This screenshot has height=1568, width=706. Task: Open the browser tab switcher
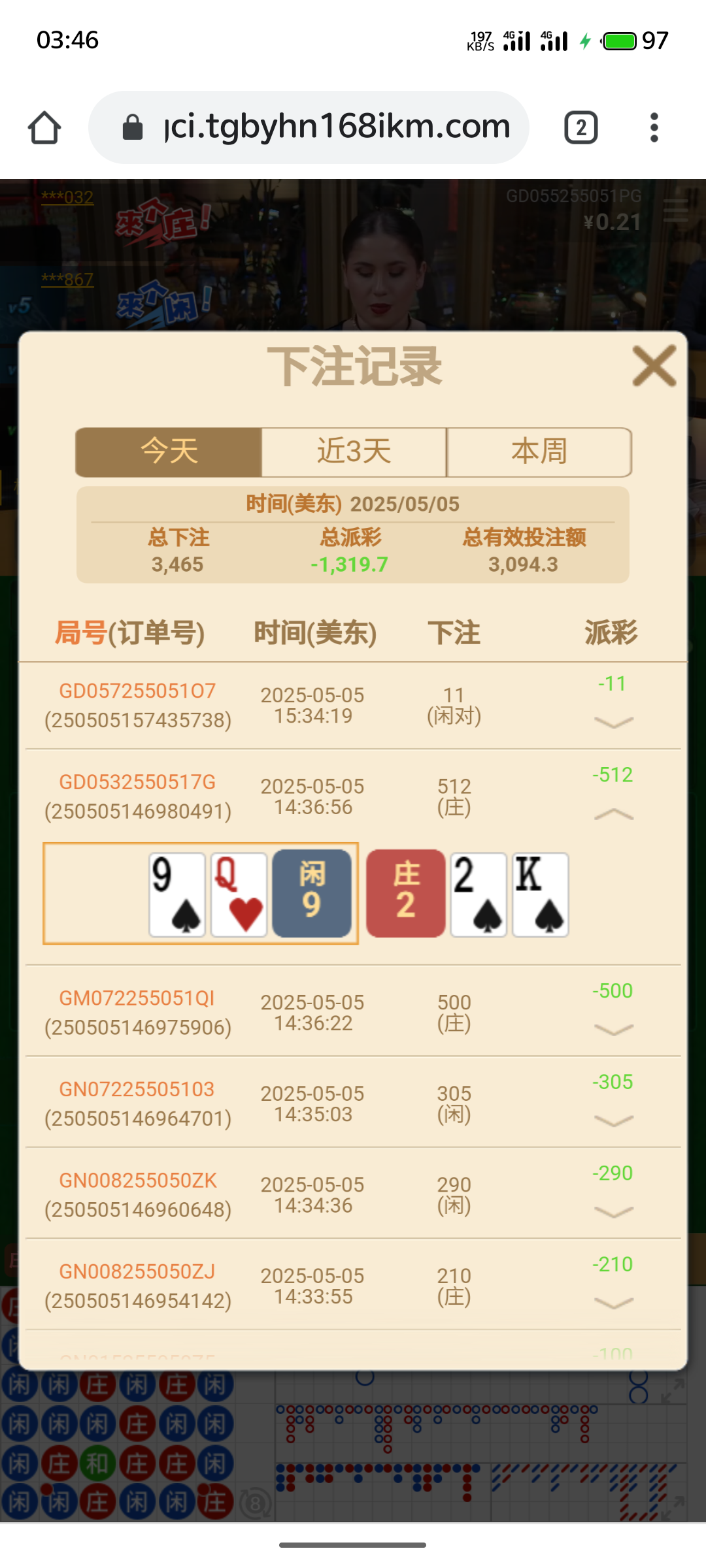(x=580, y=127)
